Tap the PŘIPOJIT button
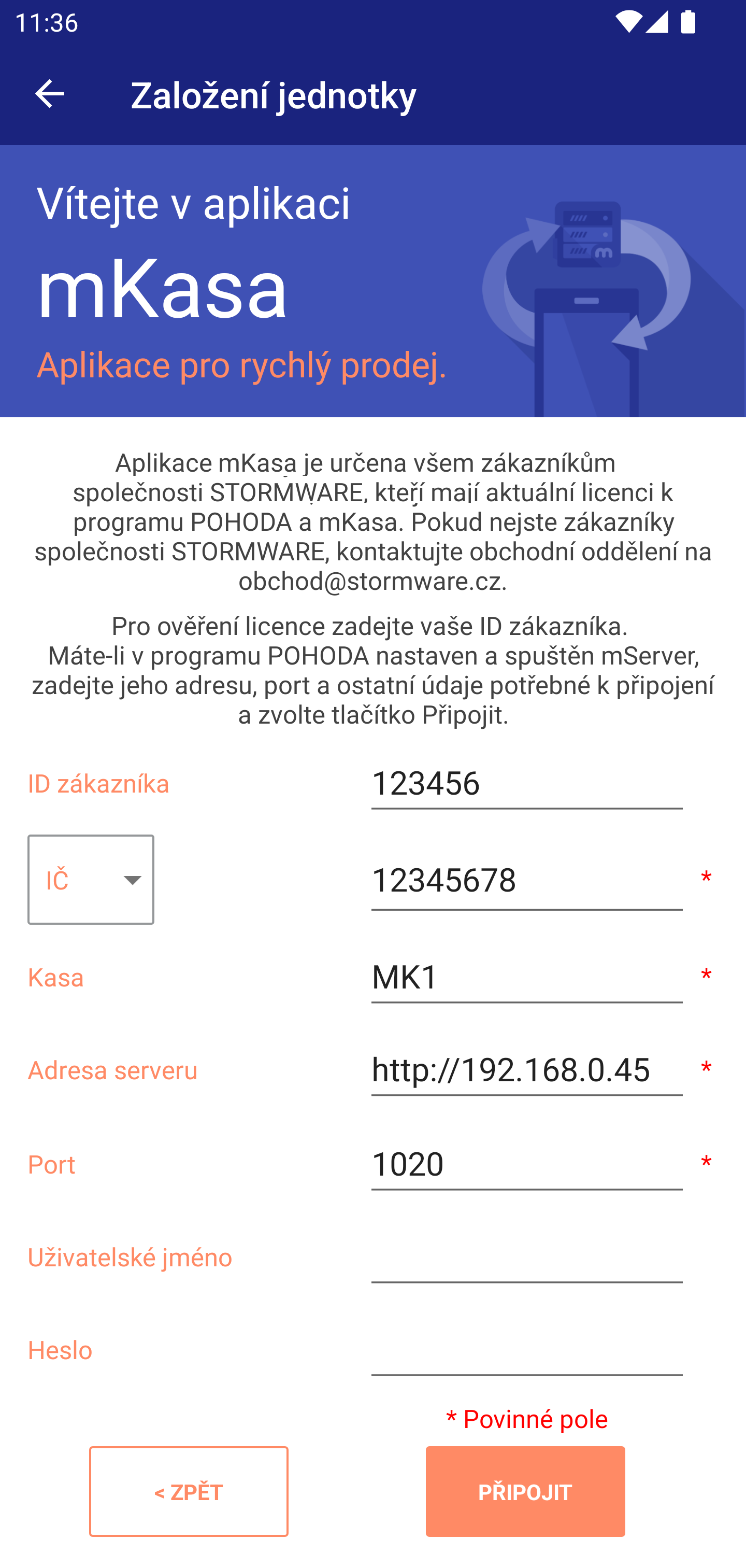The width and height of the screenshot is (746, 1568). pos(525,1492)
